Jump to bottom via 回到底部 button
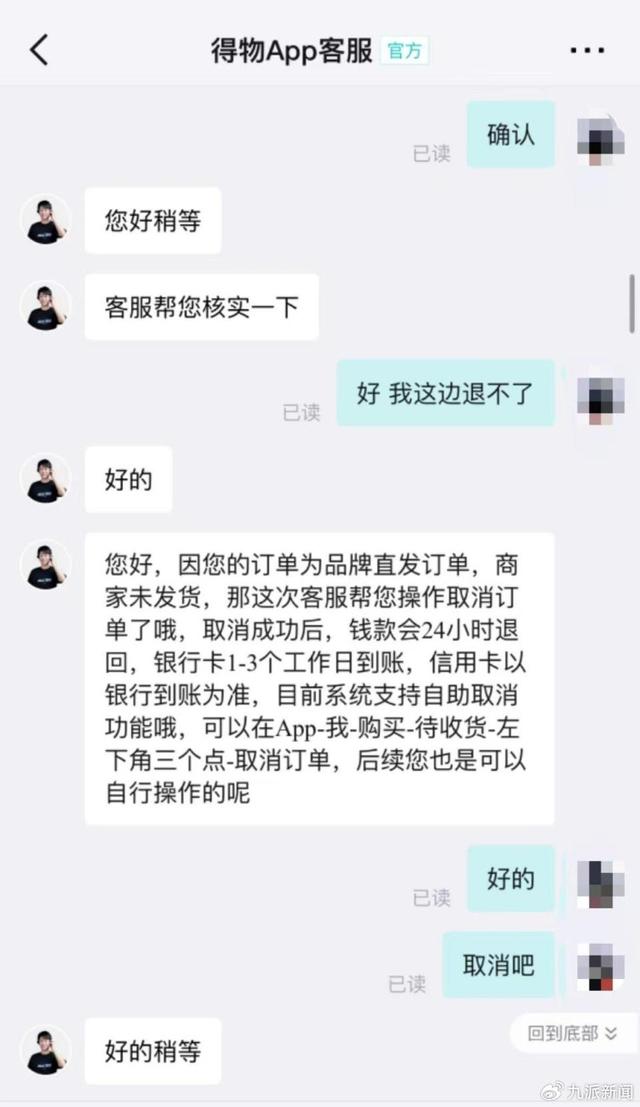 point(573,1033)
